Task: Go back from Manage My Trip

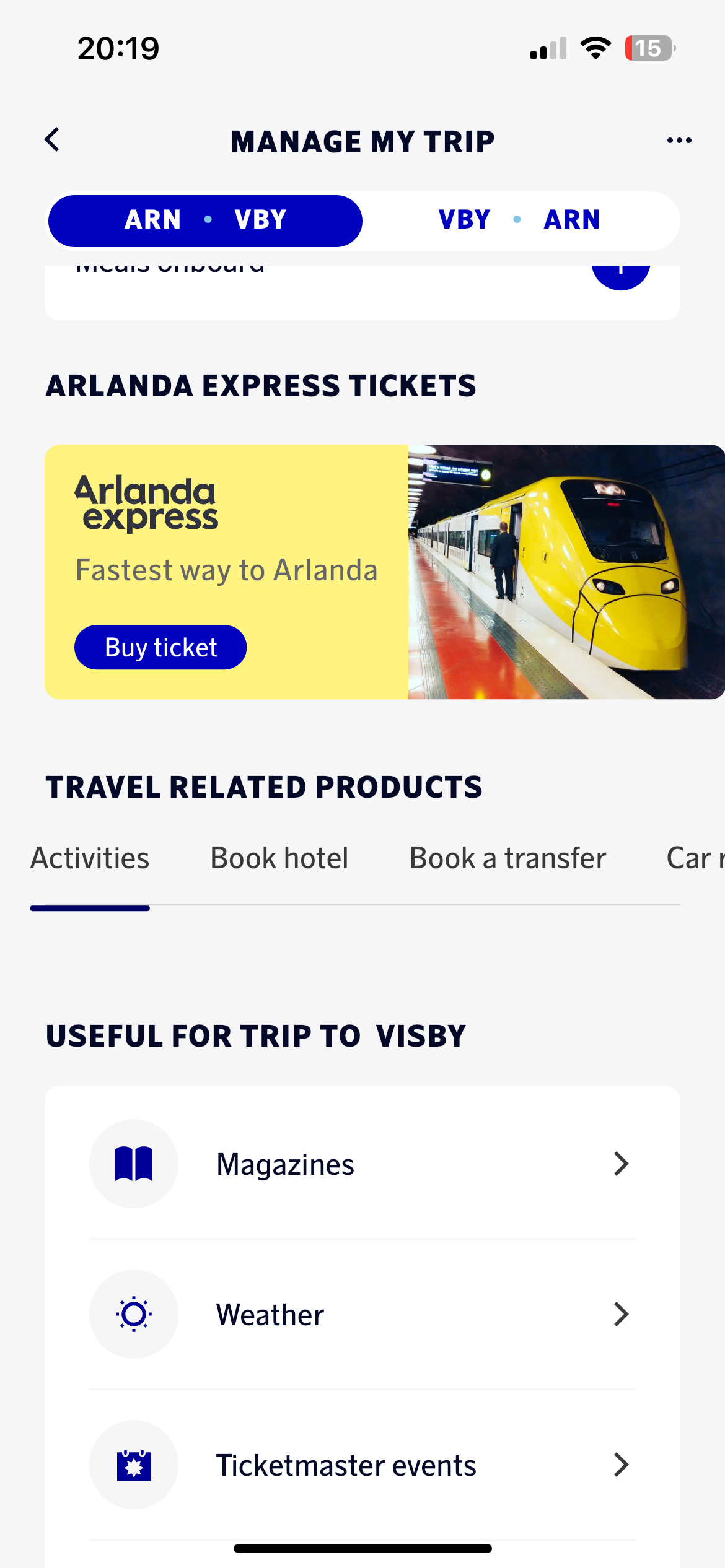Action: tap(53, 140)
